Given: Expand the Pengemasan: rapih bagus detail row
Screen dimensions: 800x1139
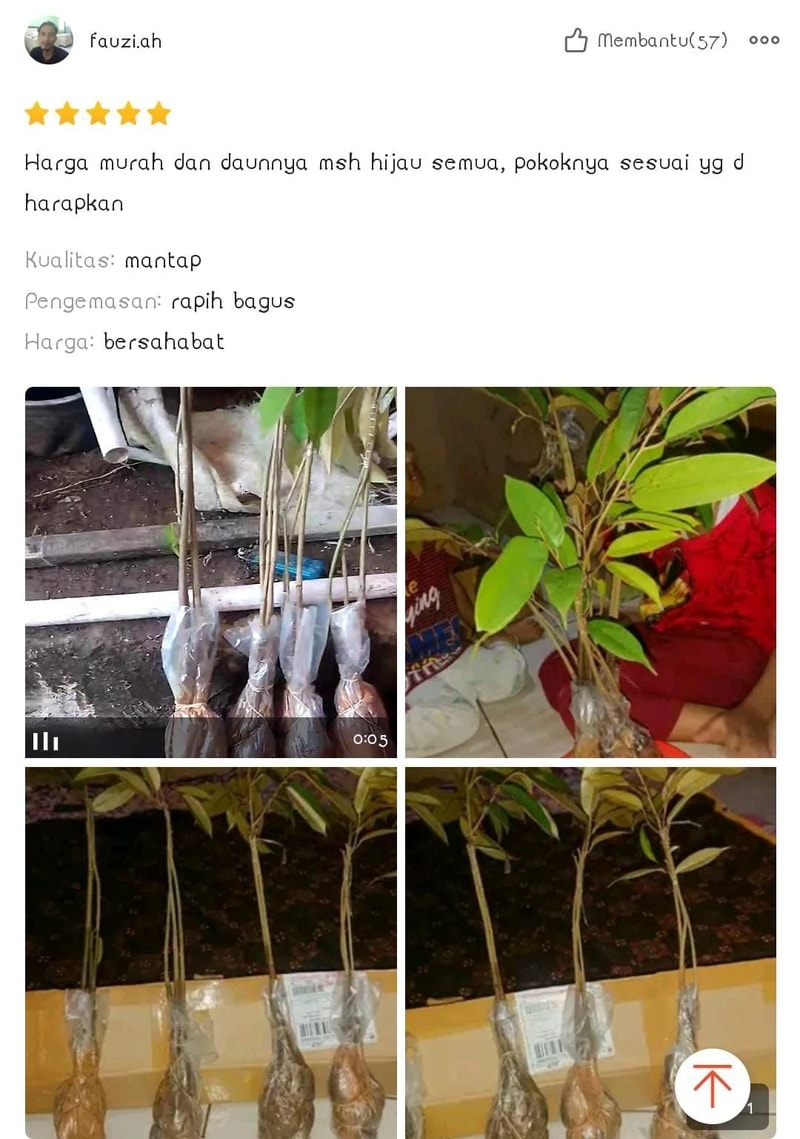Looking at the screenshot, I should 160,300.
